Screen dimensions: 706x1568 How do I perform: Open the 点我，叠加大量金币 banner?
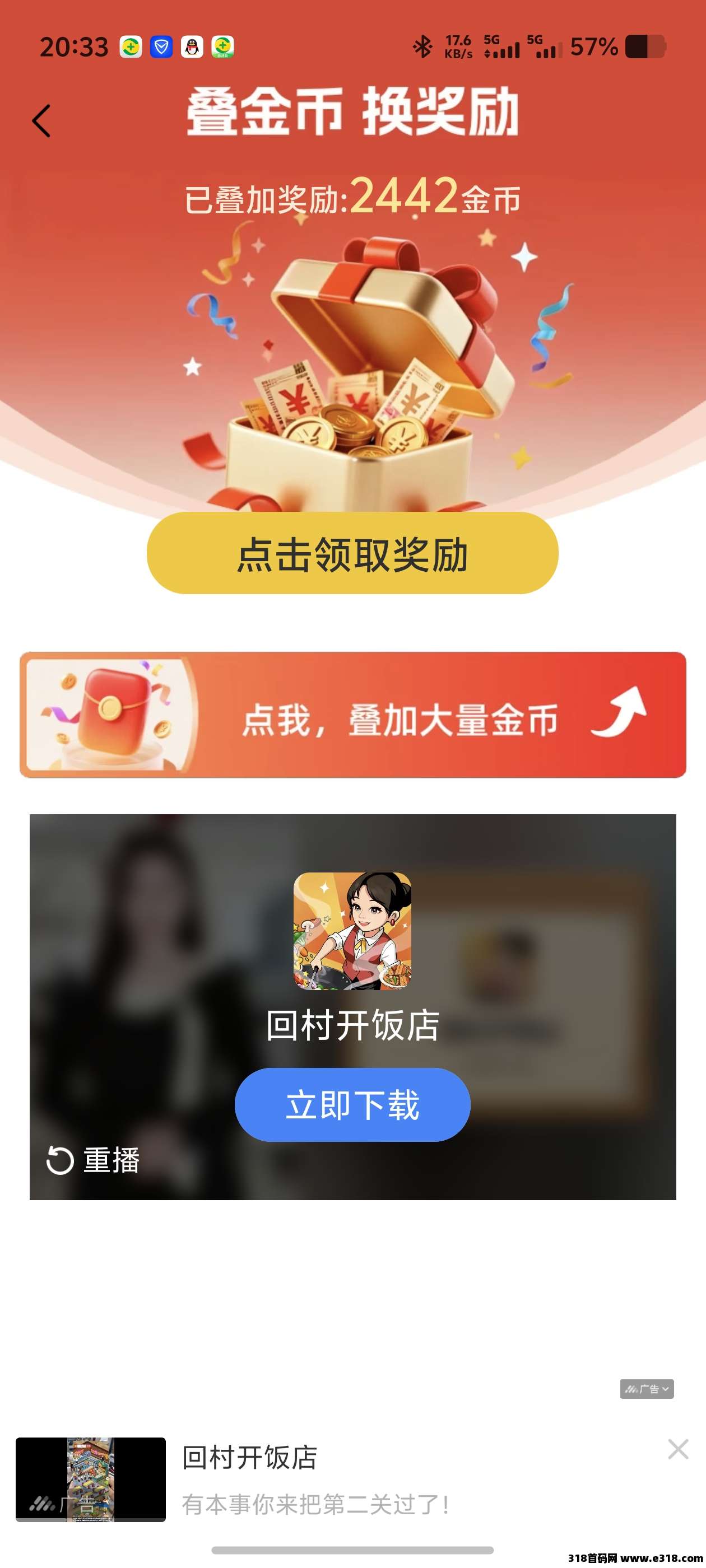(352, 715)
